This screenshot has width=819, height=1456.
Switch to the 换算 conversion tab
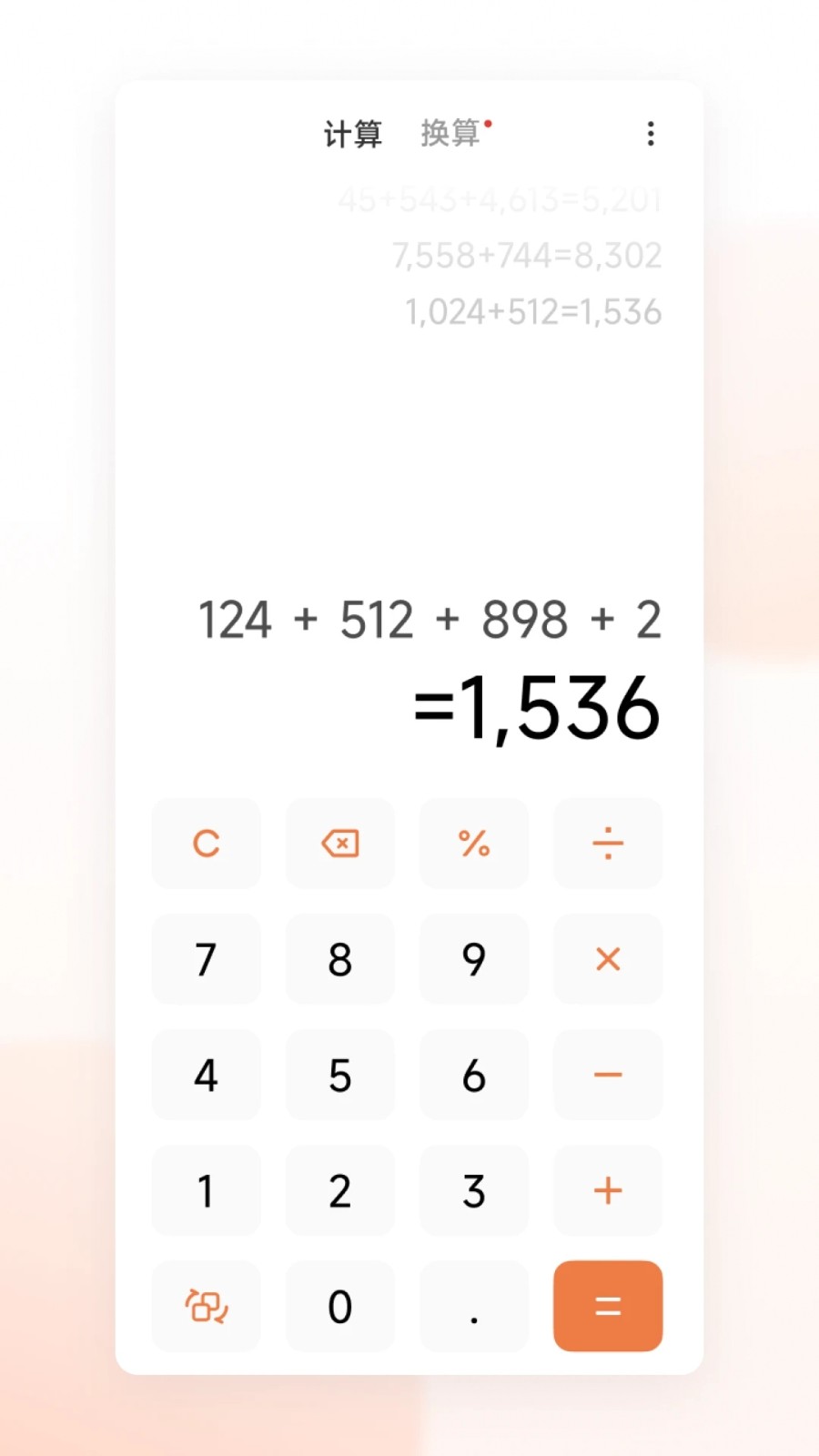tap(450, 134)
